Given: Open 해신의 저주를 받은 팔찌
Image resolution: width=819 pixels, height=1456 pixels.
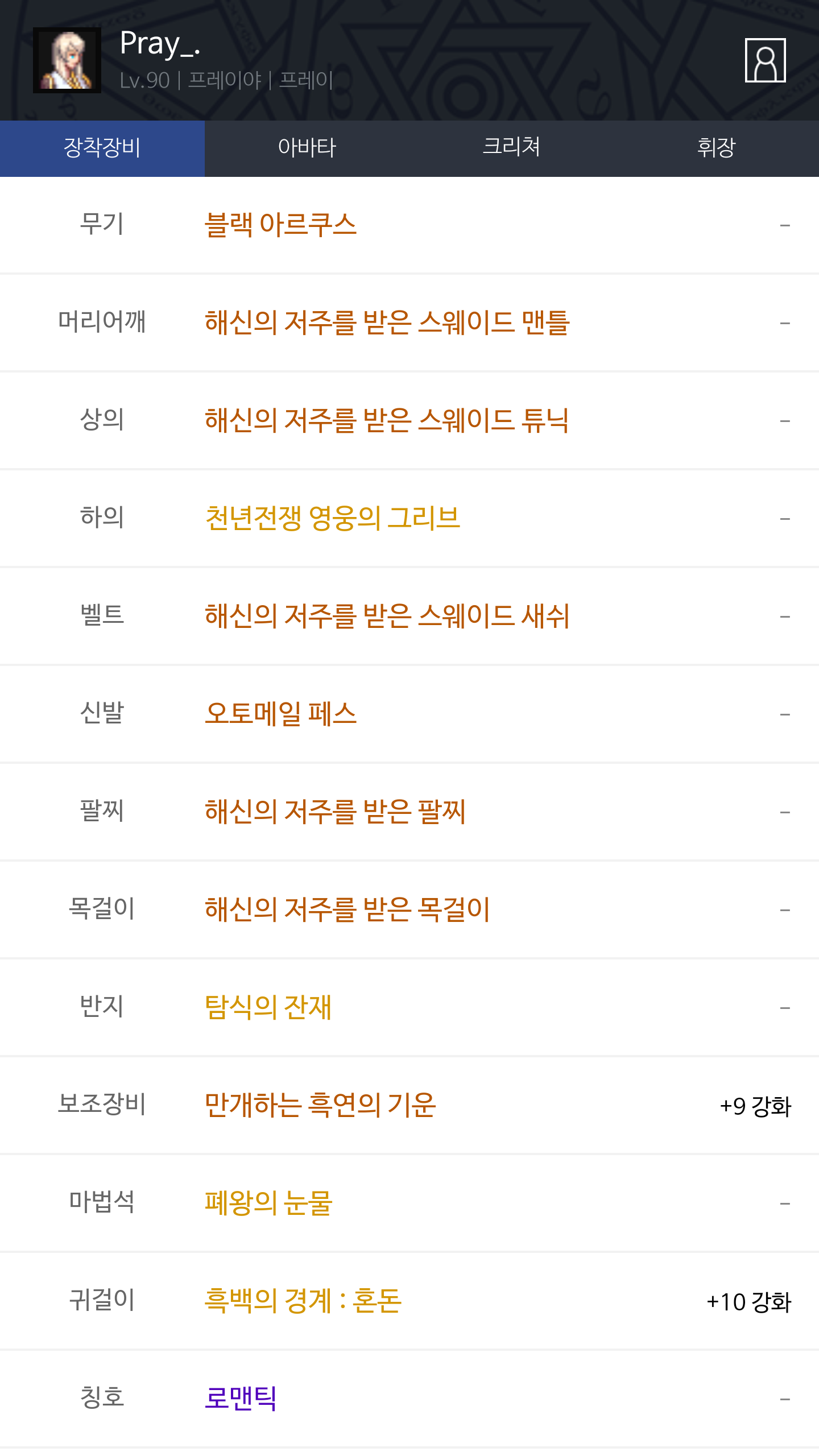Looking at the screenshot, I should pyautogui.click(x=335, y=812).
